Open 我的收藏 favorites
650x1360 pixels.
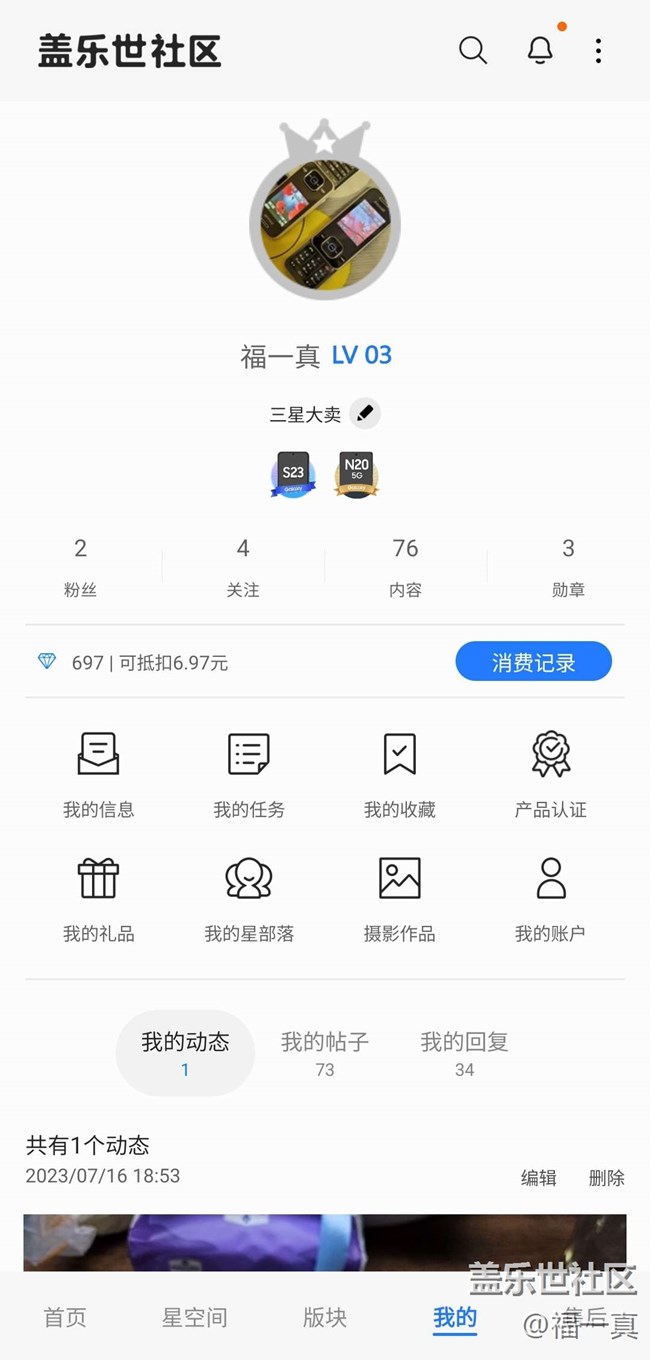[400, 774]
